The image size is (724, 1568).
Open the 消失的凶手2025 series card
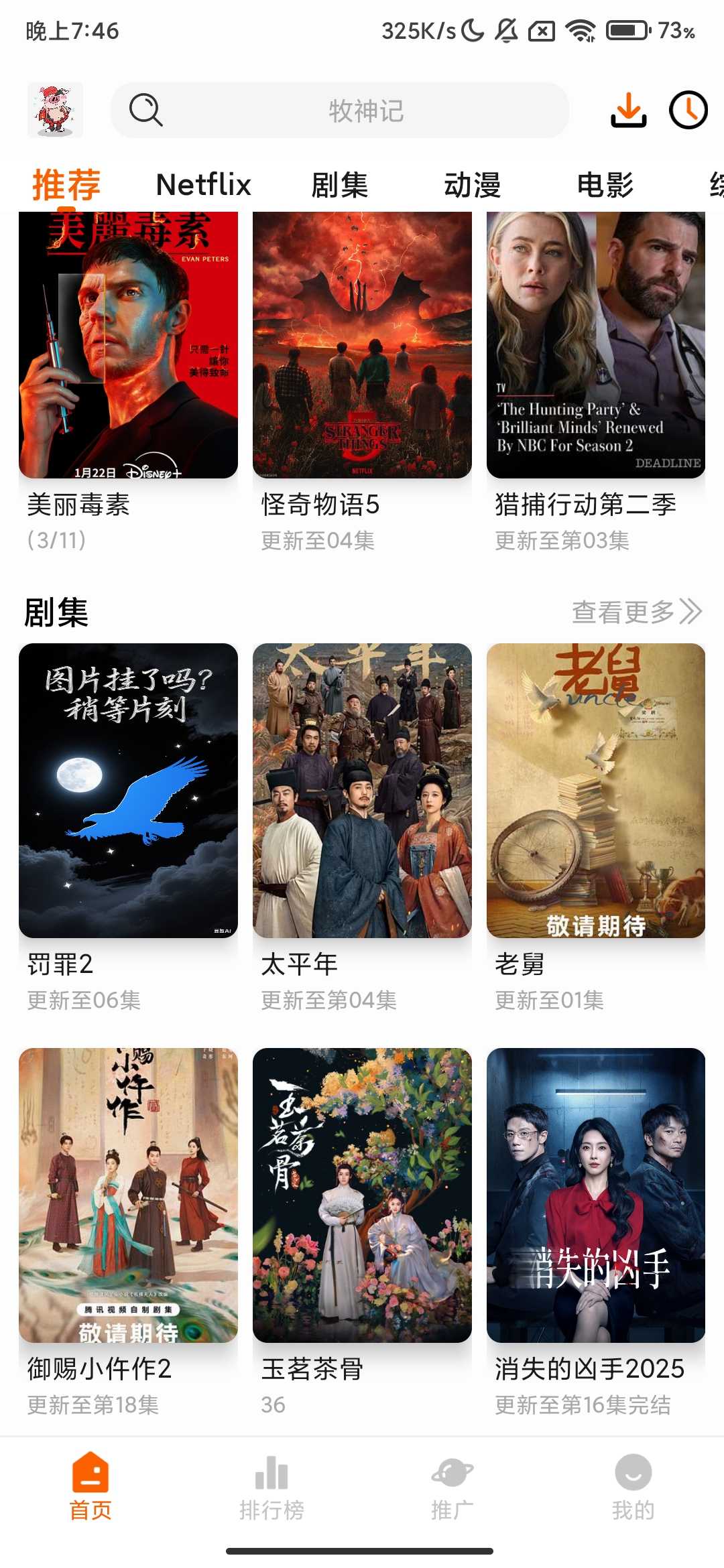click(x=596, y=1195)
